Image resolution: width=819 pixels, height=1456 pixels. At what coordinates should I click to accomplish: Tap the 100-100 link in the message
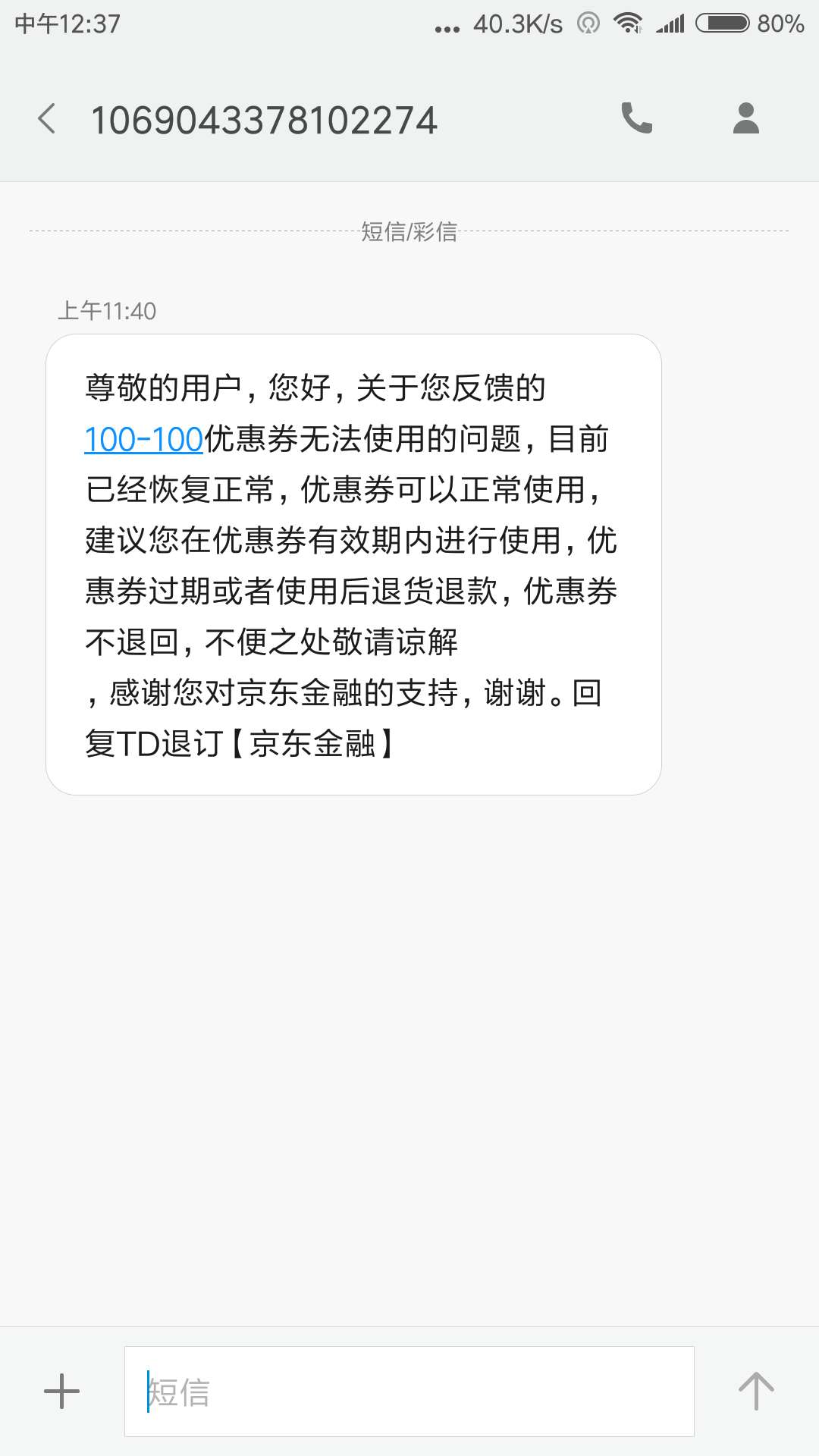(x=143, y=440)
